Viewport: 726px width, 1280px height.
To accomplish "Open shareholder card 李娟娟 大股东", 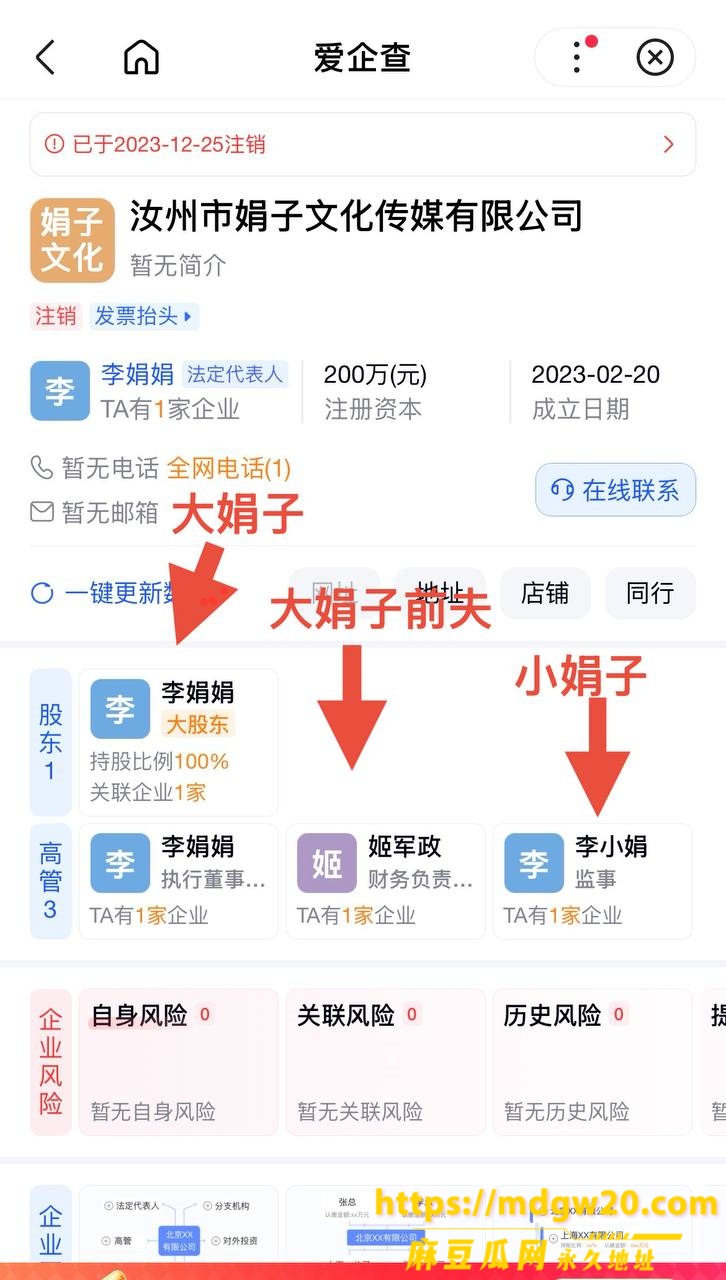I will [x=178, y=742].
